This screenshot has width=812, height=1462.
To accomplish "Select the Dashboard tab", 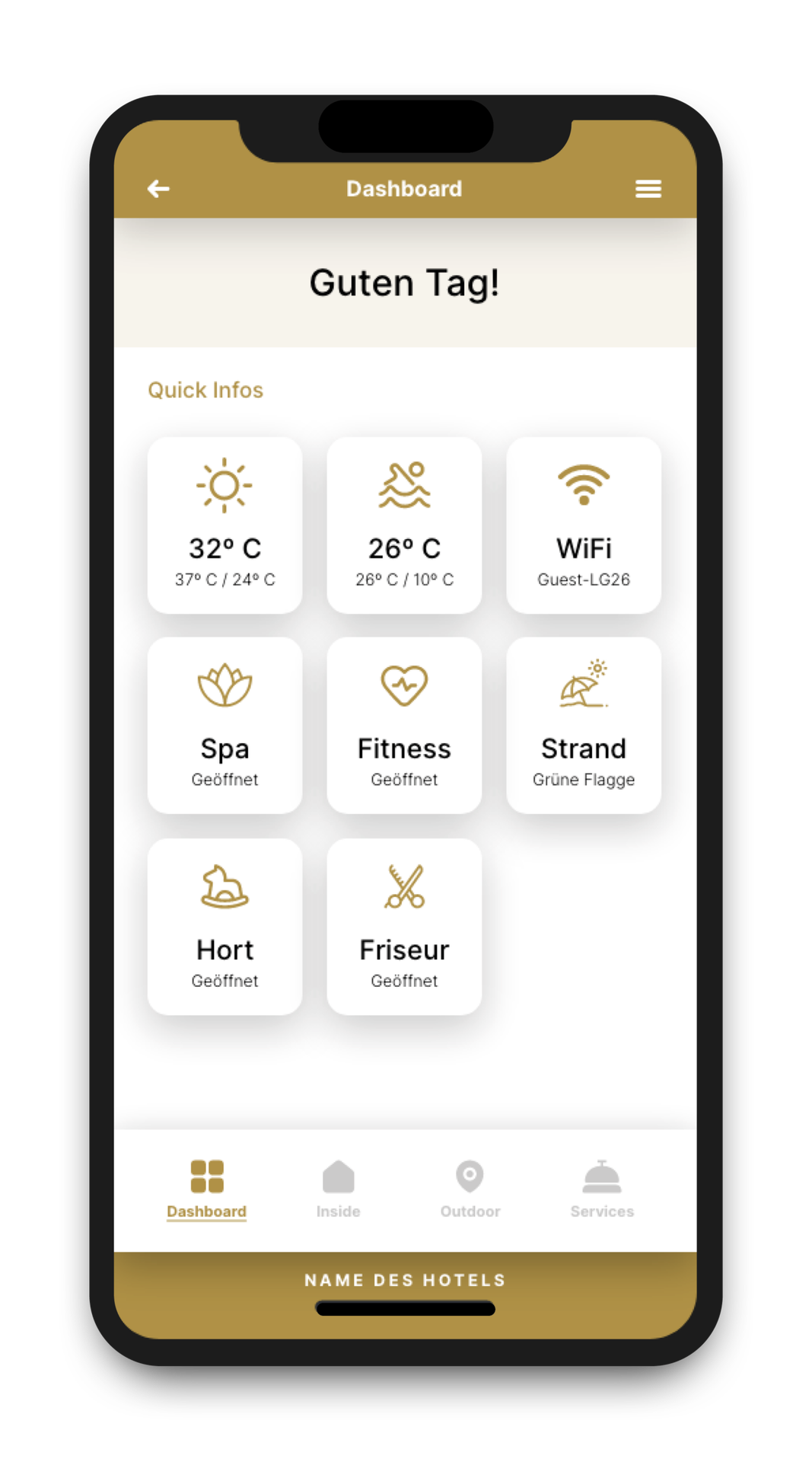I will coord(206,1189).
